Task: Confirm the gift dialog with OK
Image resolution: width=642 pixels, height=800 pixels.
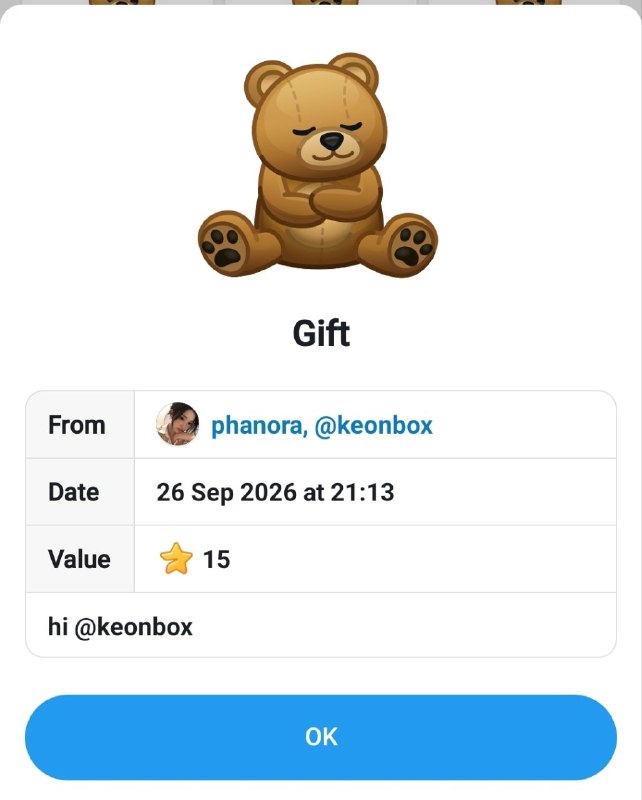Action: pos(321,737)
